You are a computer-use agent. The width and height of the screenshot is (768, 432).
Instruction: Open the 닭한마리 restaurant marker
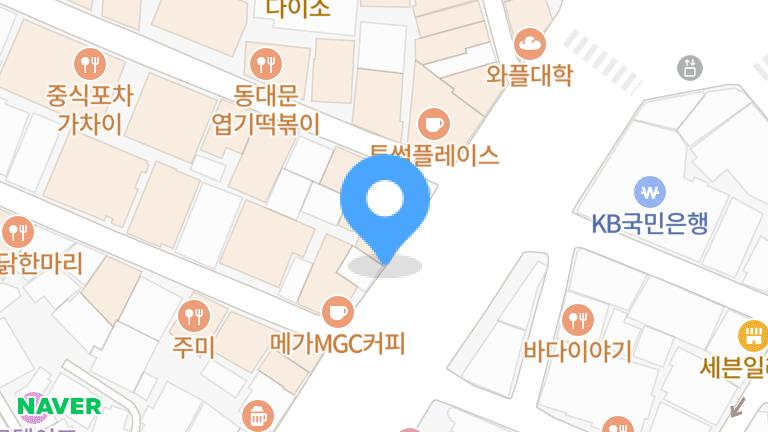tap(18, 232)
